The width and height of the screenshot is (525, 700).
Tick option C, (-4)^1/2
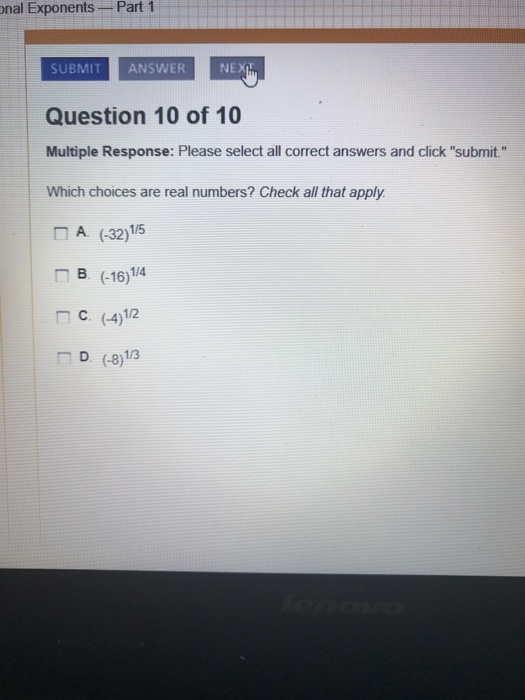point(63,317)
